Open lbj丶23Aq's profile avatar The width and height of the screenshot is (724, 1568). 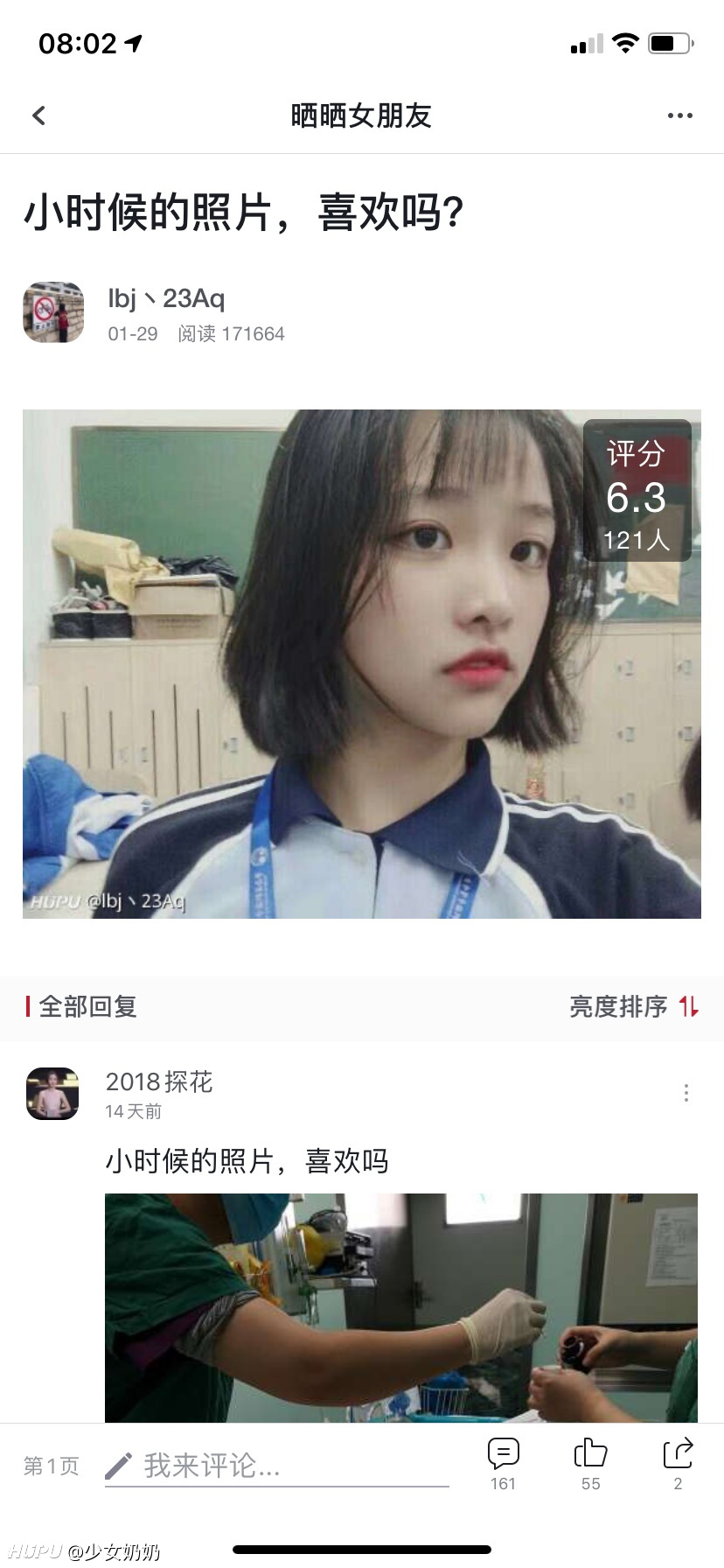pyautogui.click(x=53, y=312)
